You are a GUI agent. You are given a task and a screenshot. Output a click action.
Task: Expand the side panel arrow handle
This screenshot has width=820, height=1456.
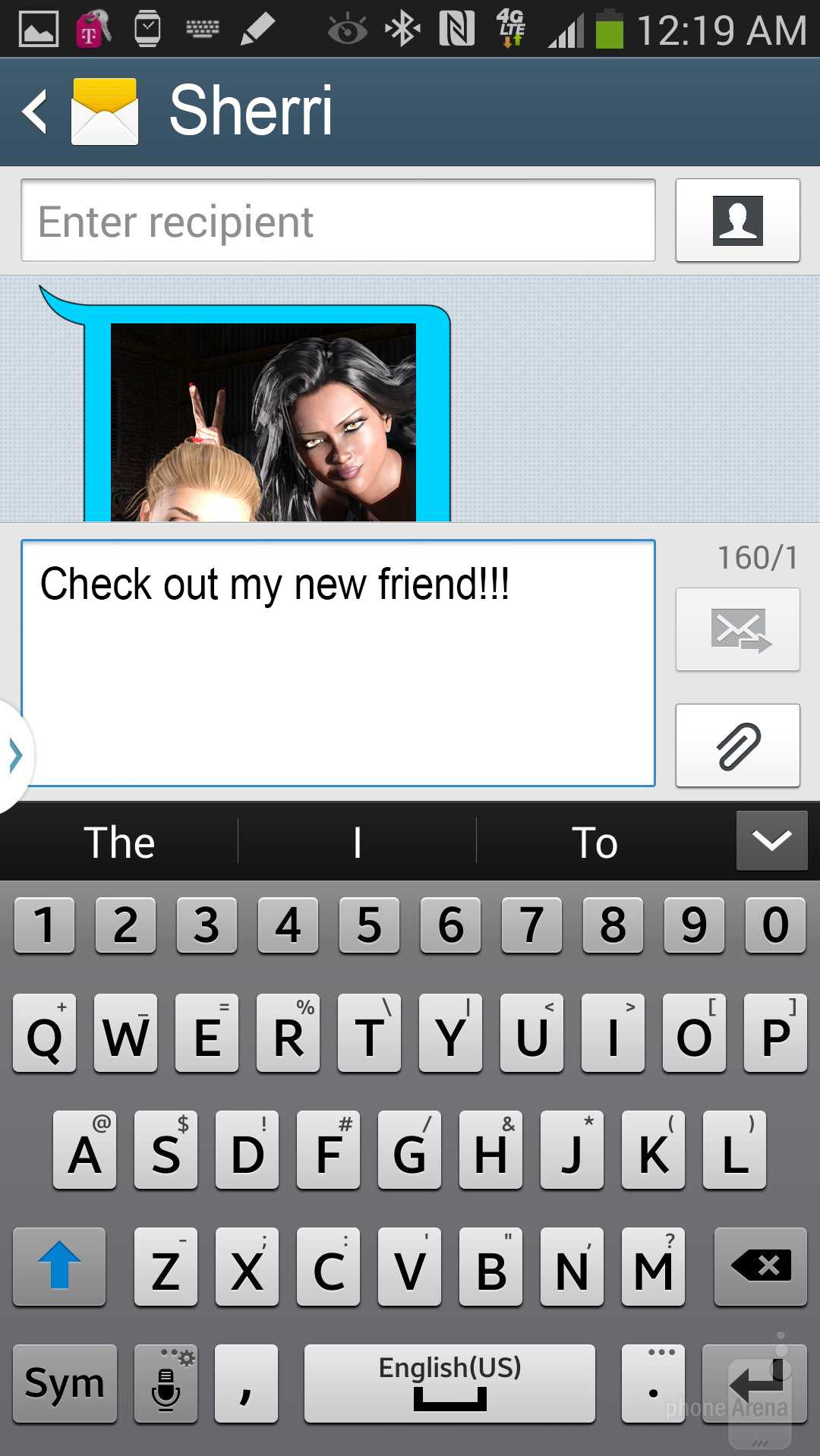pos(15,755)
